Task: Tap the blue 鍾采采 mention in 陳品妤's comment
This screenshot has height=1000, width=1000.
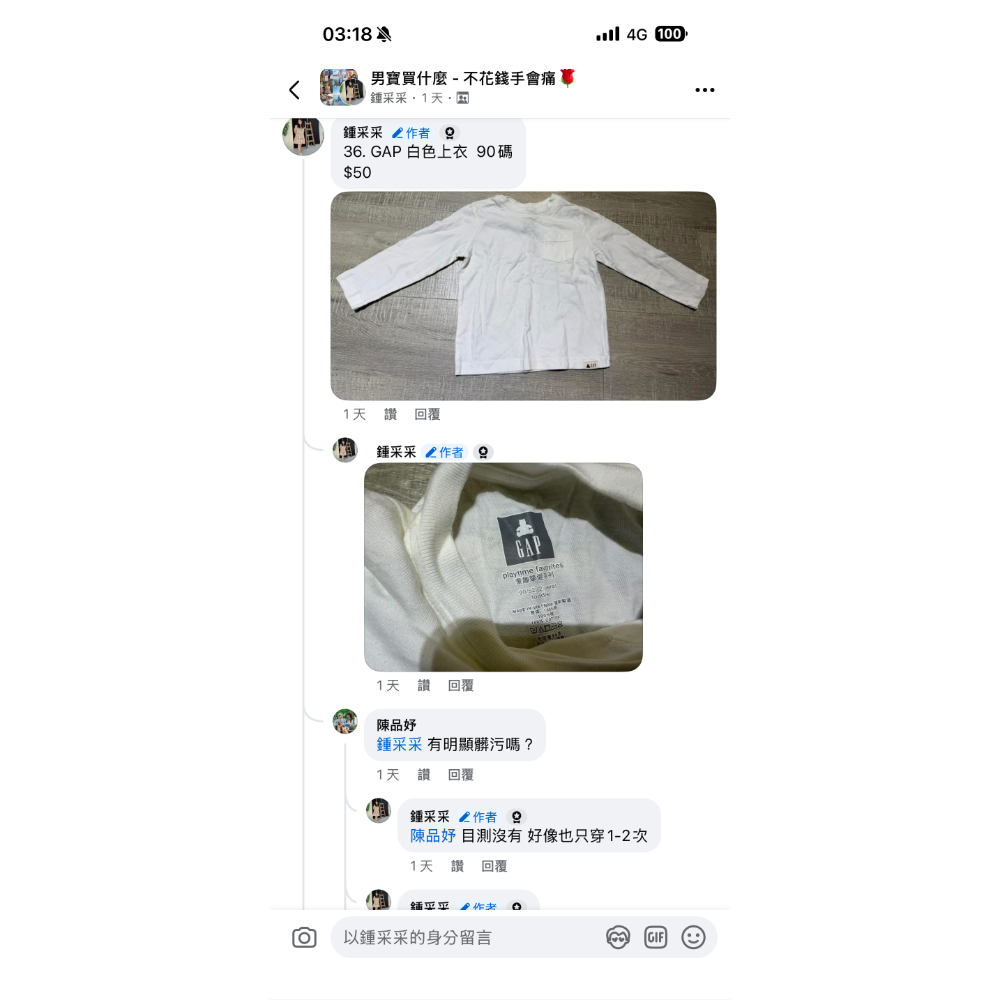Action: click(x=399, y=745)
